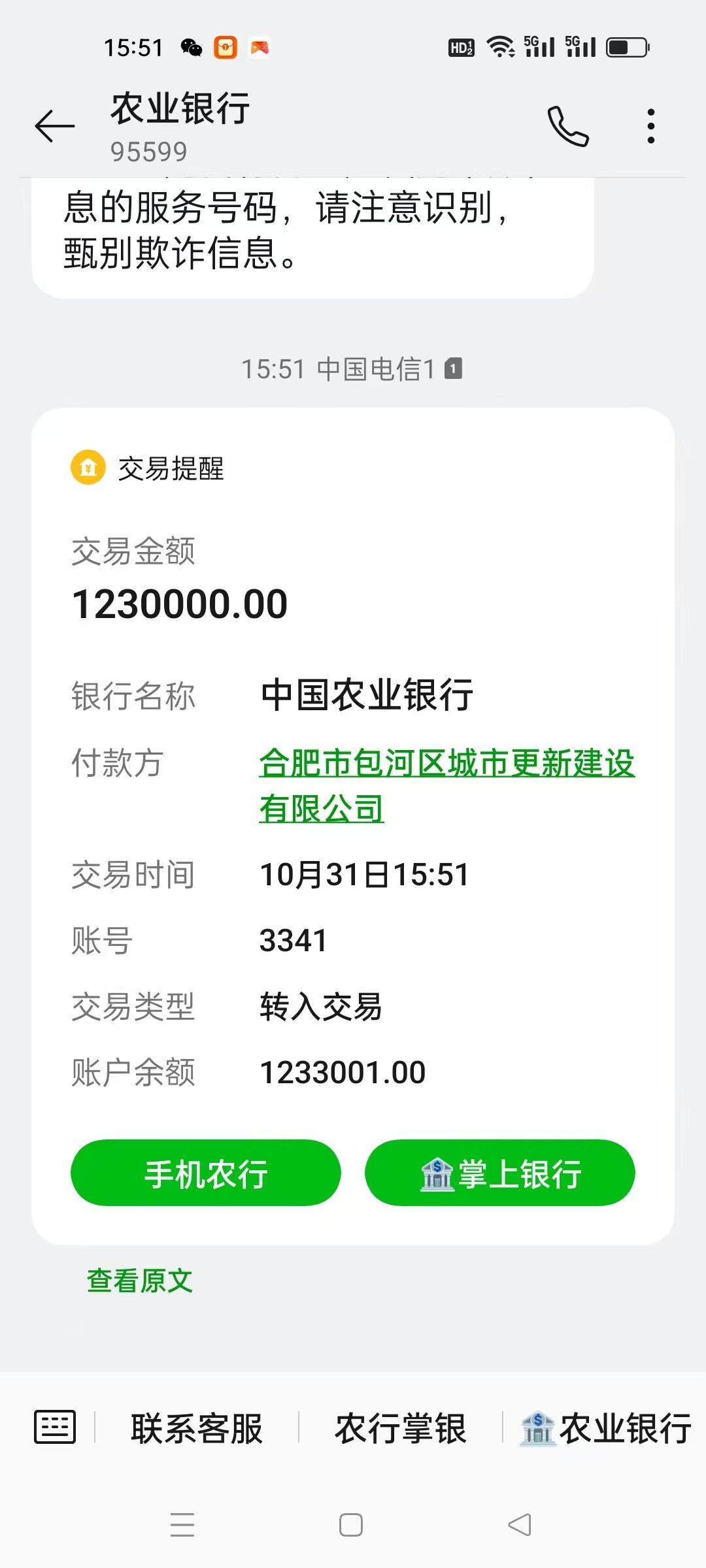706x1568 pixels.
Task: Call 农业银行 with the phone icon
Action: [567, 126]
